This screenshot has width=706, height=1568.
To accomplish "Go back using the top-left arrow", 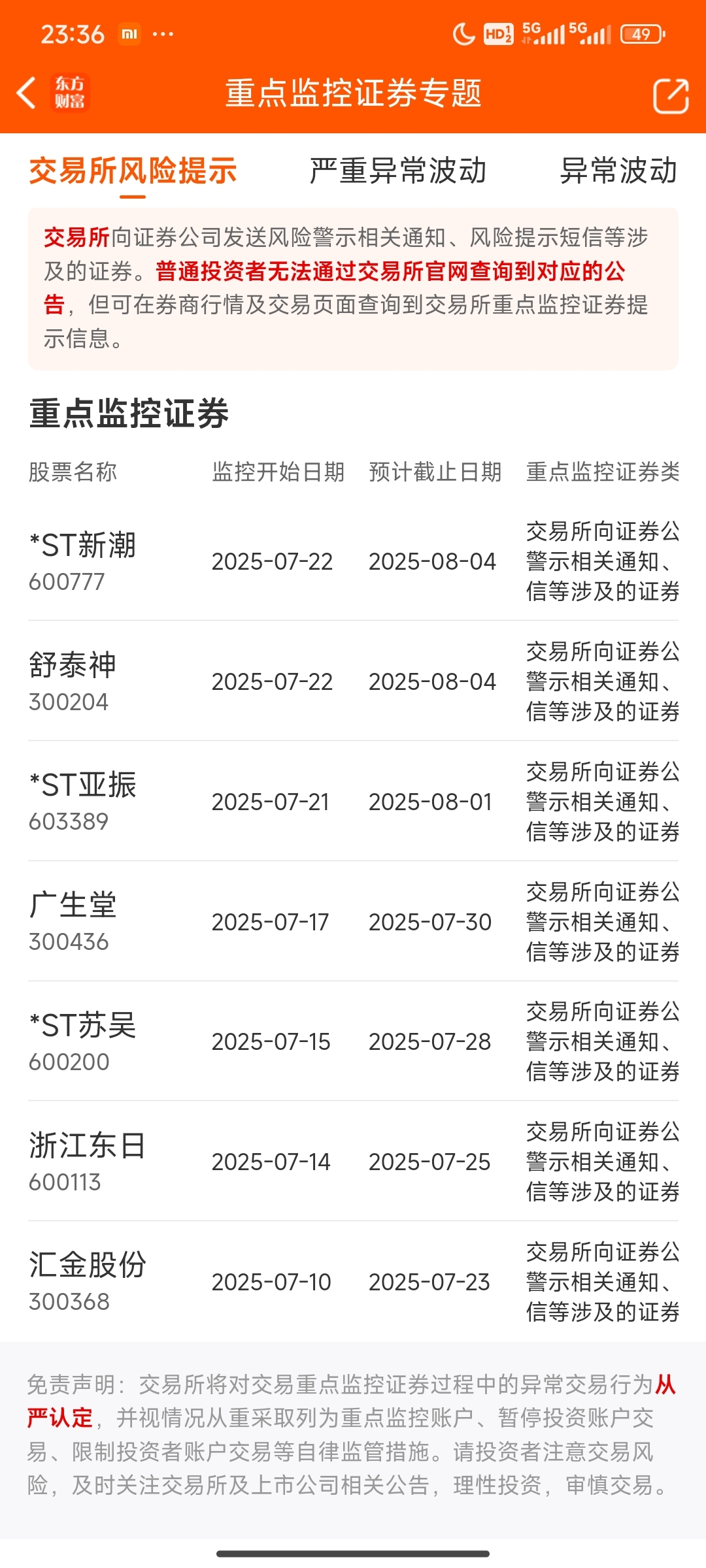I will pos(26,93).
